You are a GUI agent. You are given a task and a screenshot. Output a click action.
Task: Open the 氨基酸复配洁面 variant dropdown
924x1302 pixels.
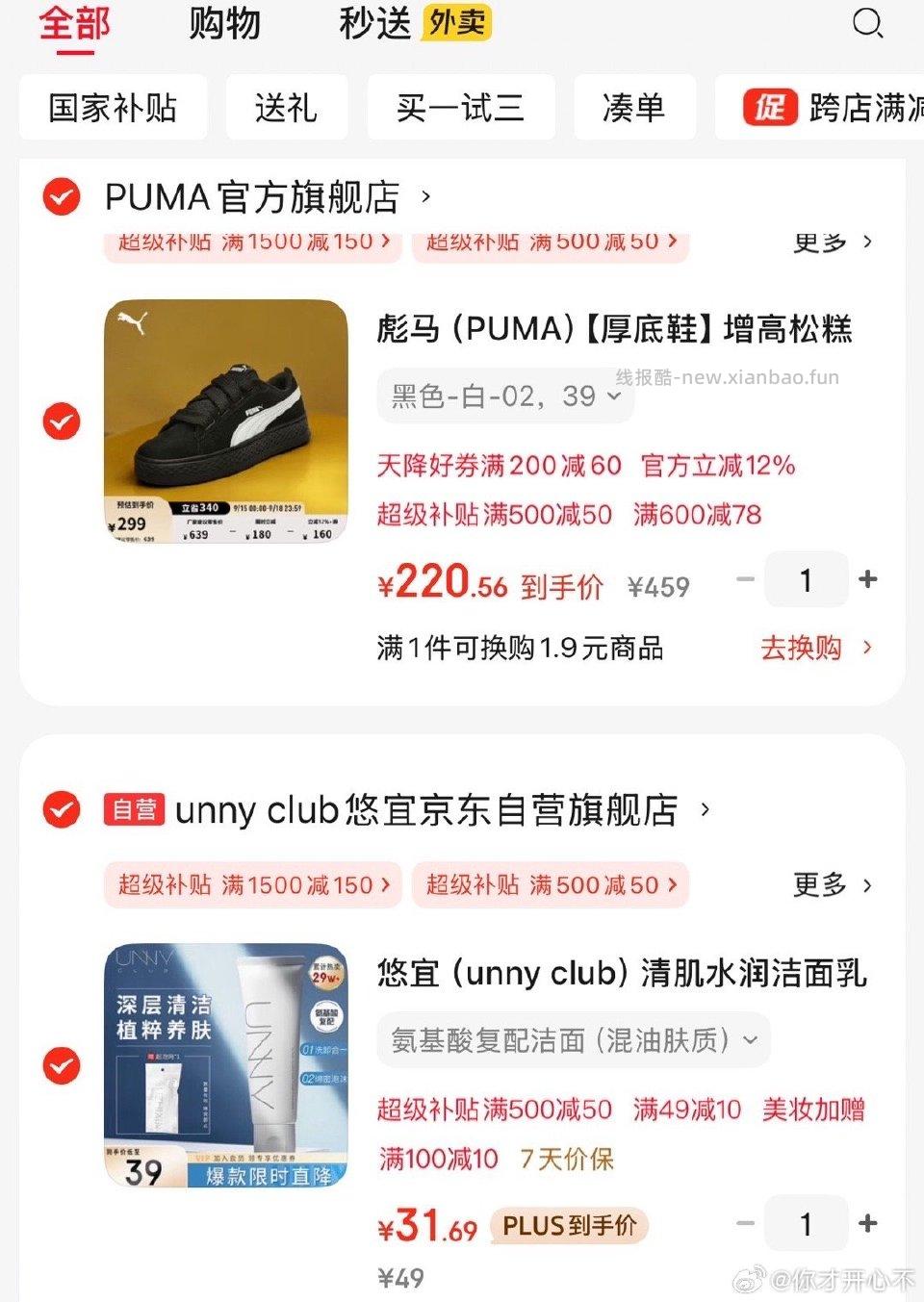coord(573,1039)
